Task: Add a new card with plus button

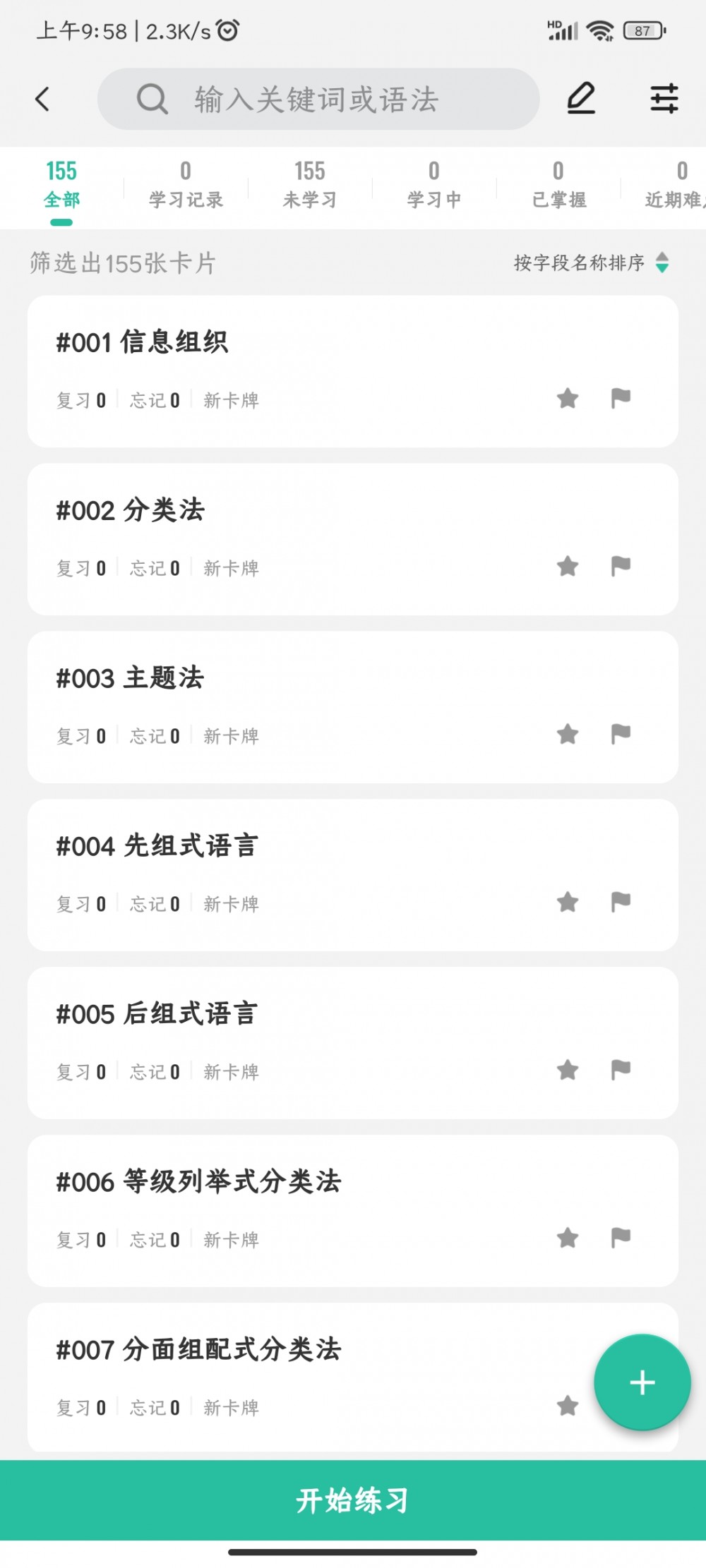Action: pos(642,1382)
